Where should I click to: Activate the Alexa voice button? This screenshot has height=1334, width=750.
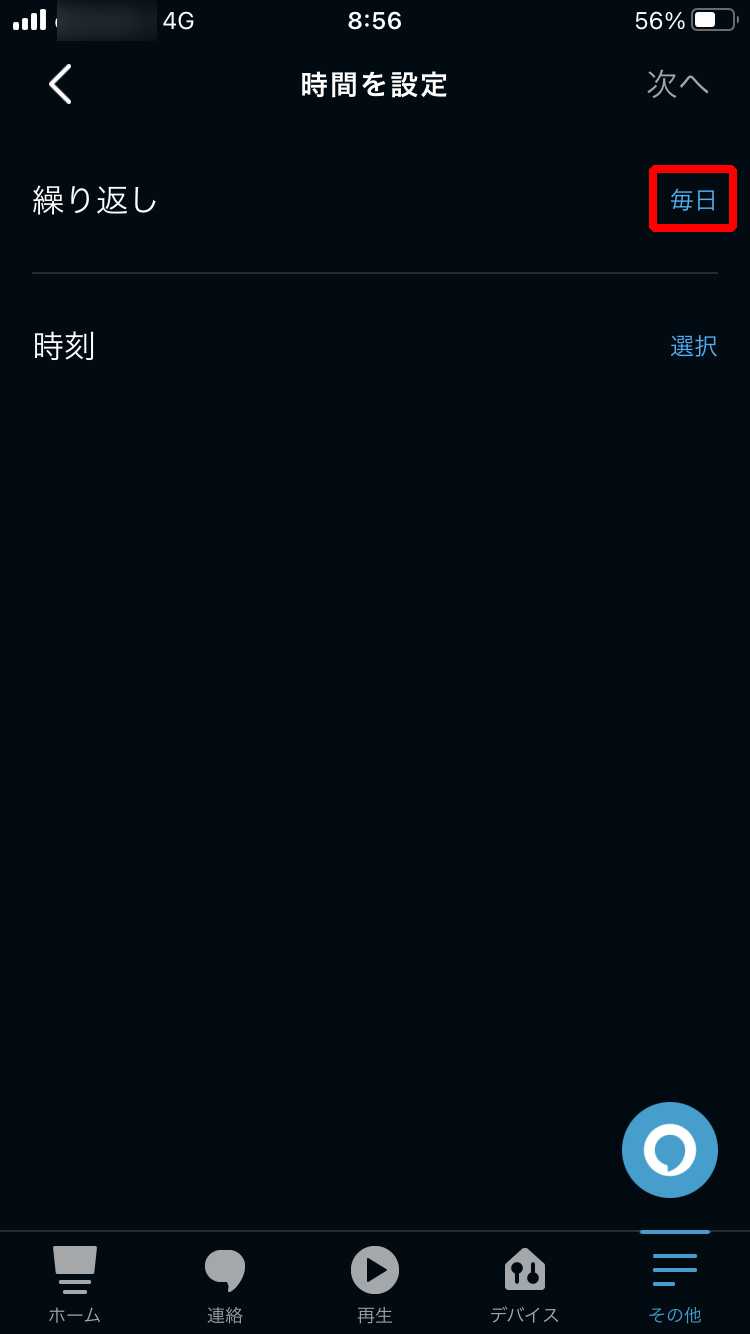669,1150
